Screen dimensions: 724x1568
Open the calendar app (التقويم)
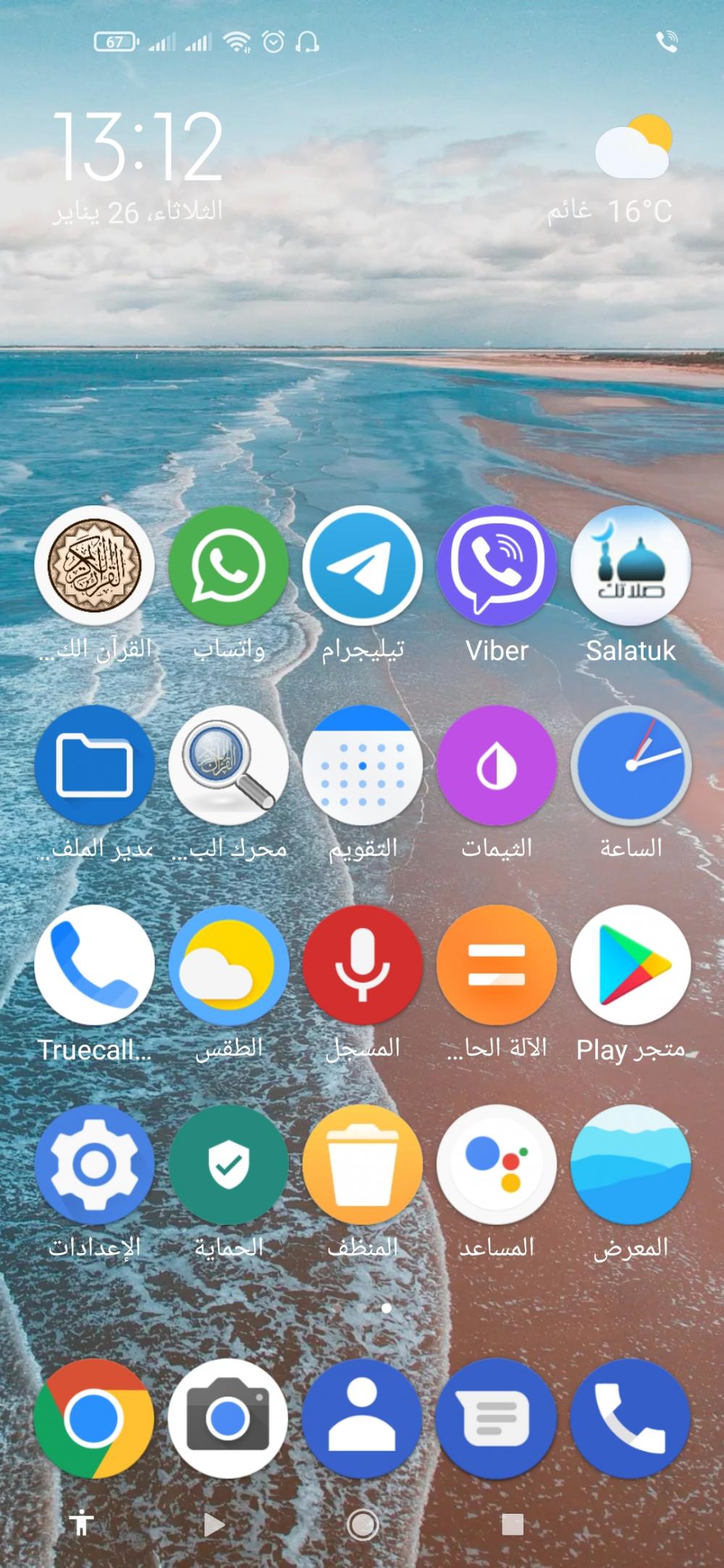362,765
